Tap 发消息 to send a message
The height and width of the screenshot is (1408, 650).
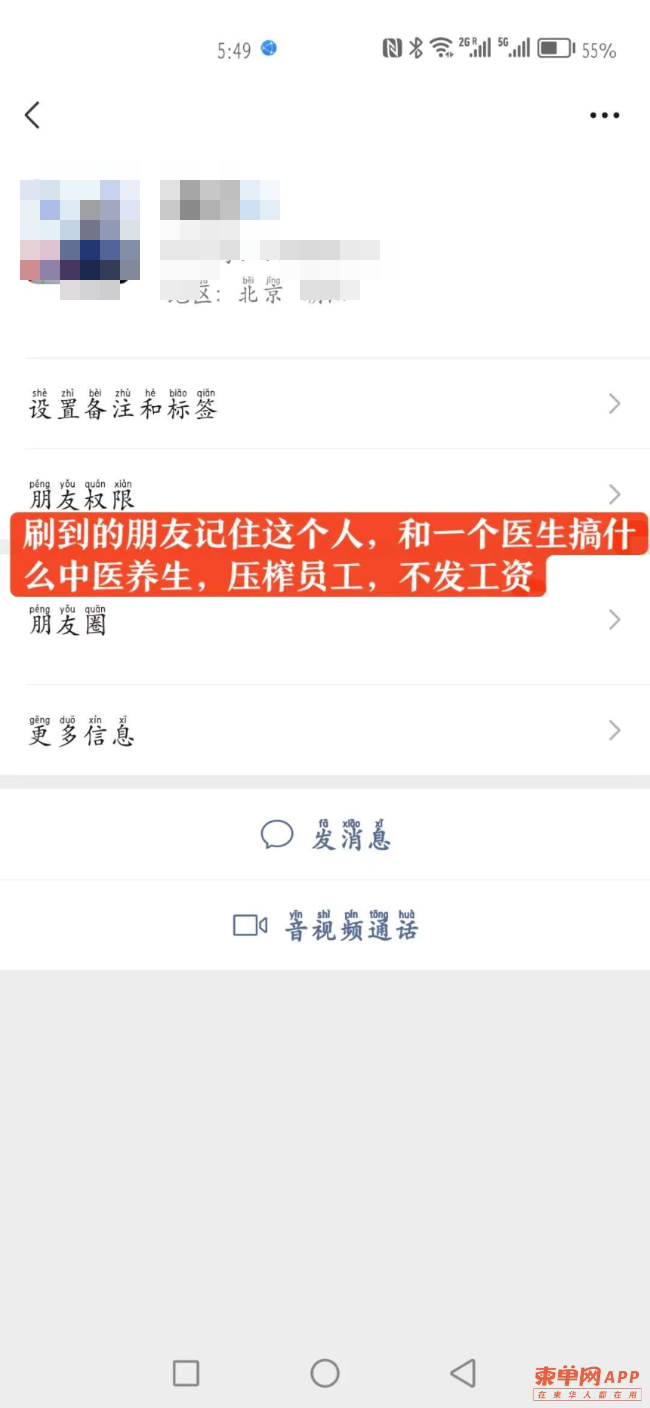(x=325, y=834)
